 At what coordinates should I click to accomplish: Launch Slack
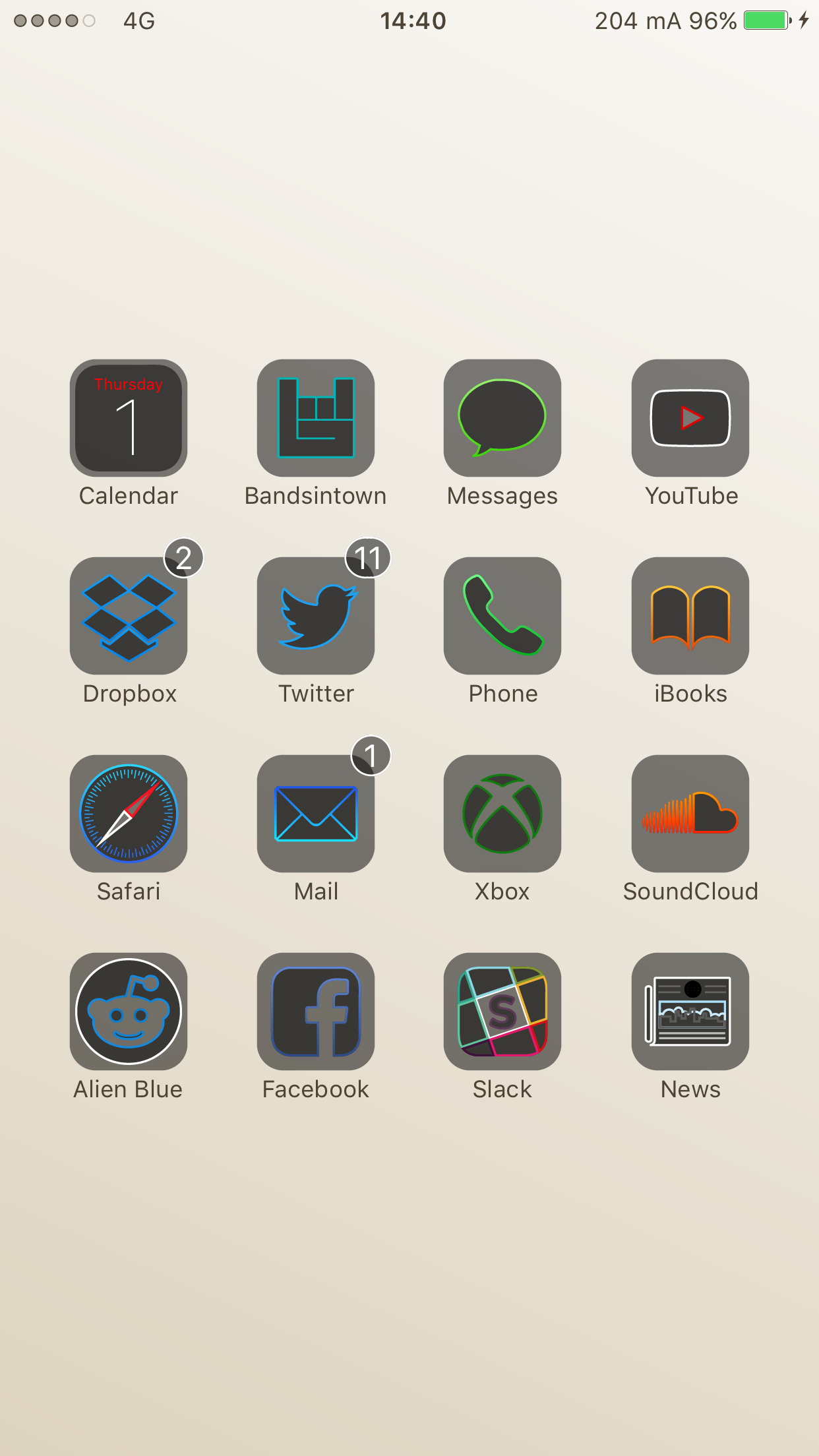point(502,1012)
